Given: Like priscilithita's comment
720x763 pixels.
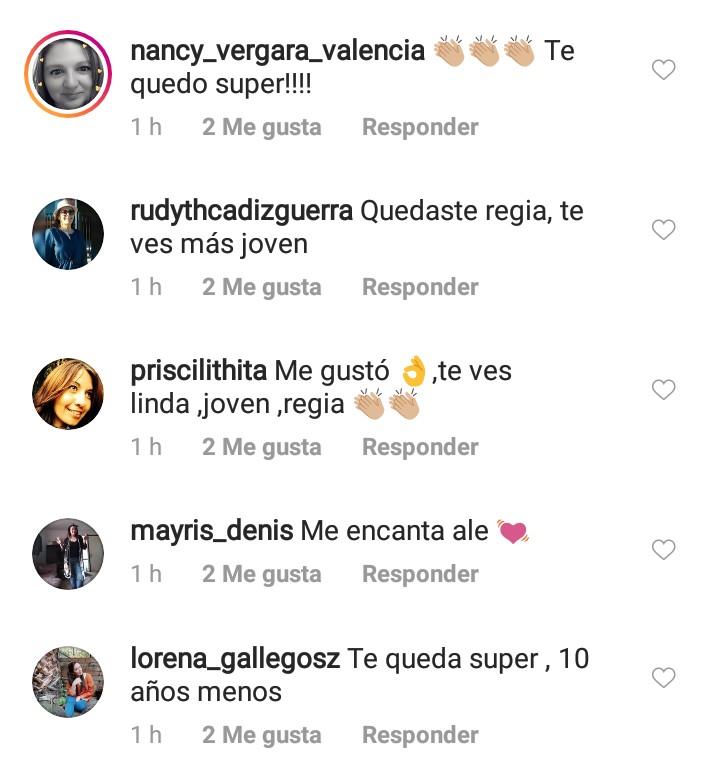Looking at the screenshot, I should (663, 390).
